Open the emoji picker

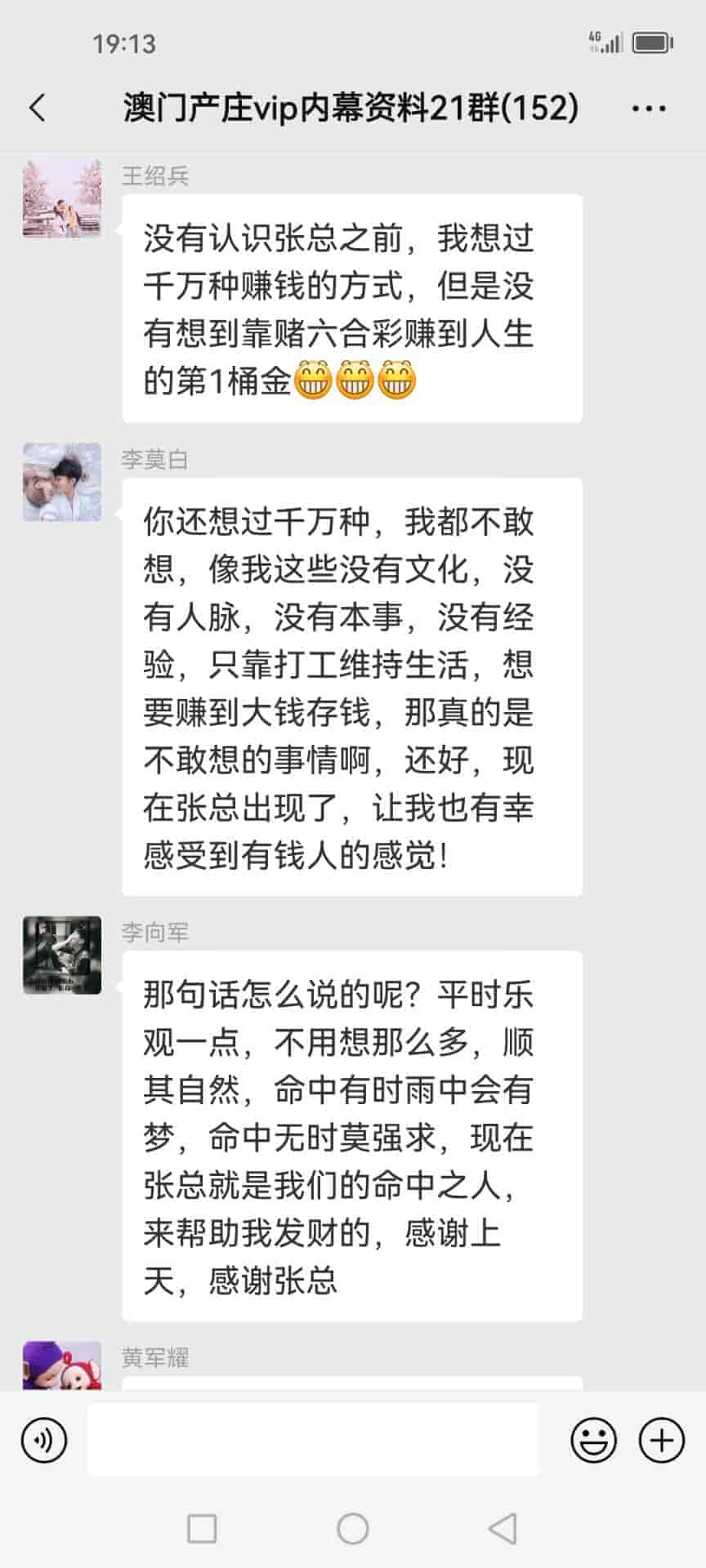click(x=593, y=1440)
